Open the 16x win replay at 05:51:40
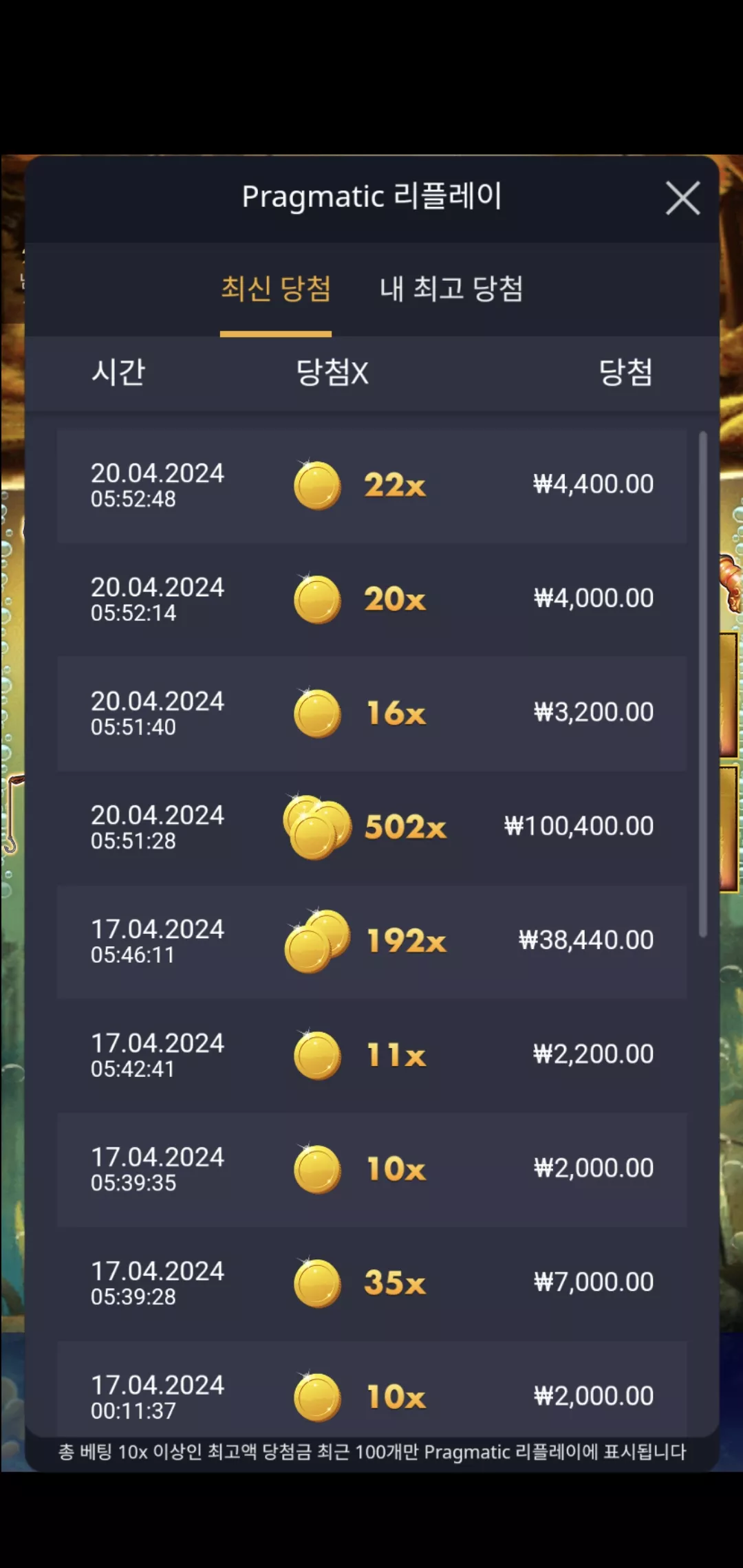 point(371,713)
